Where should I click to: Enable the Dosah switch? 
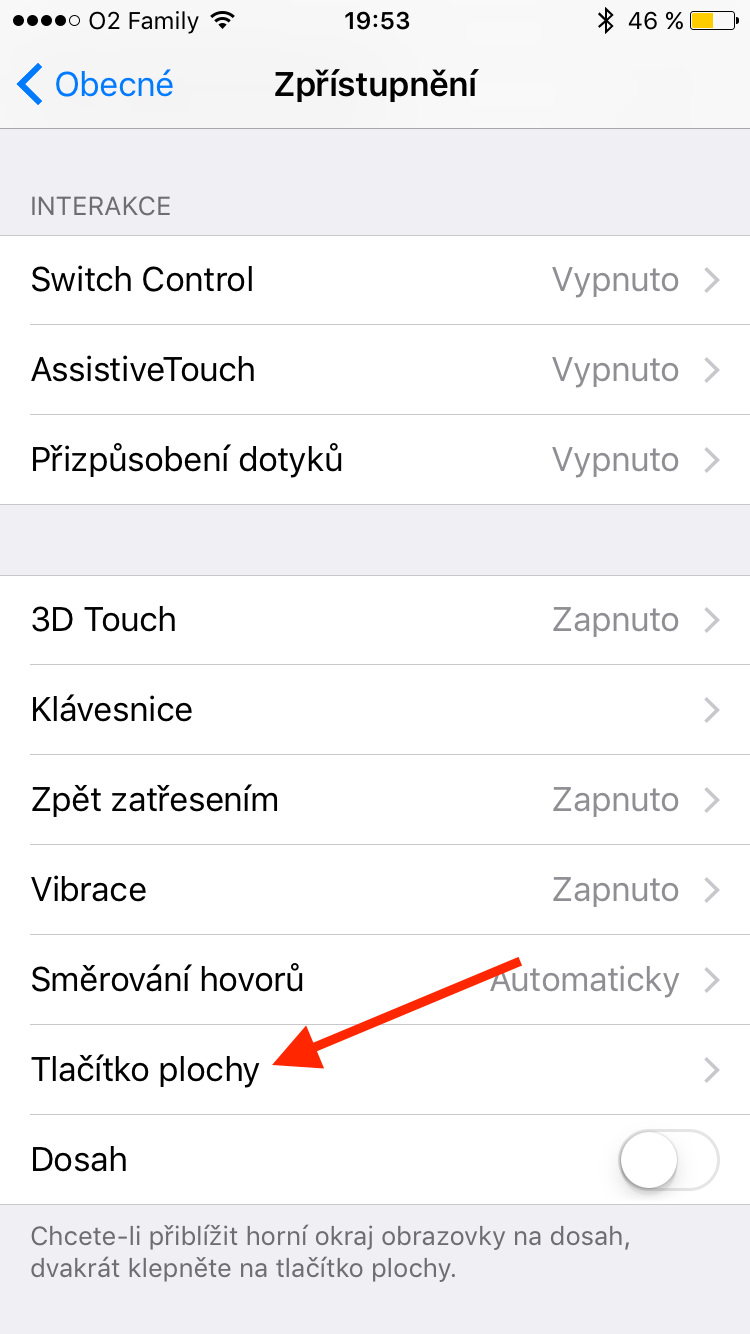click(669, 1160)
